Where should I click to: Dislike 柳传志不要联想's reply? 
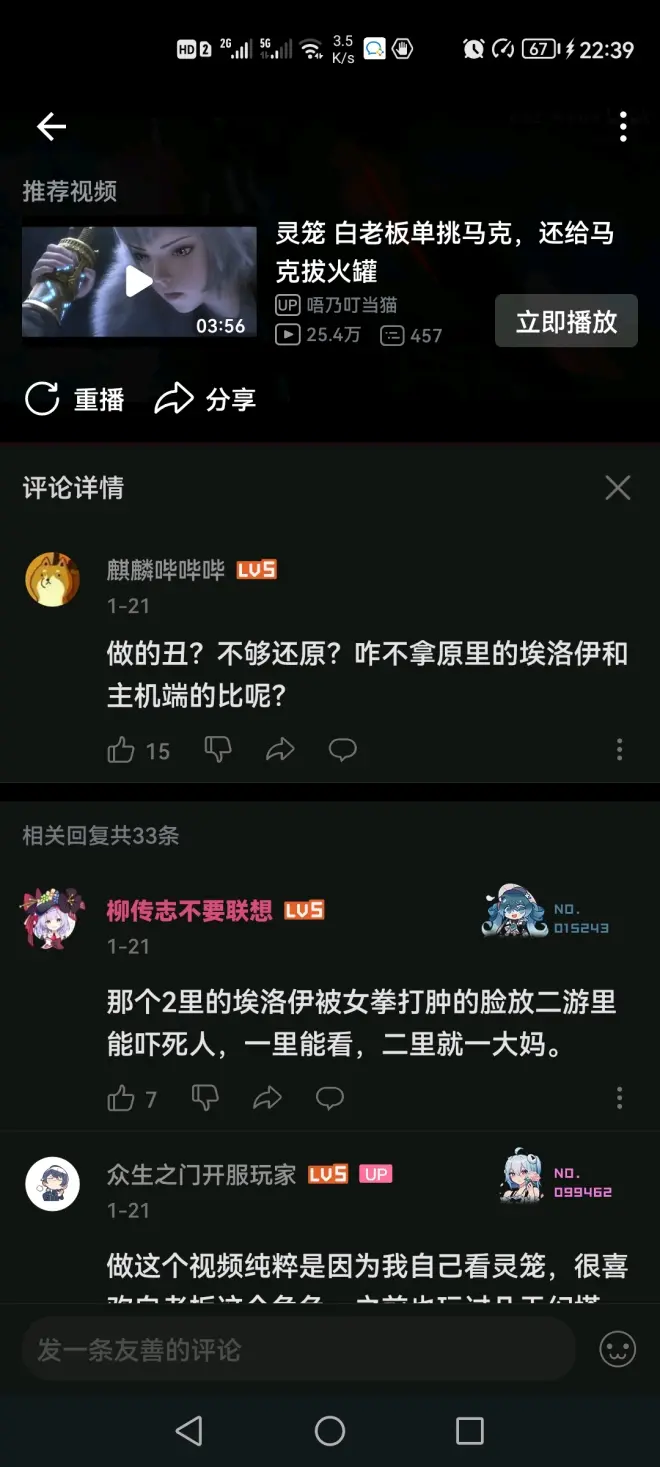205,1099
